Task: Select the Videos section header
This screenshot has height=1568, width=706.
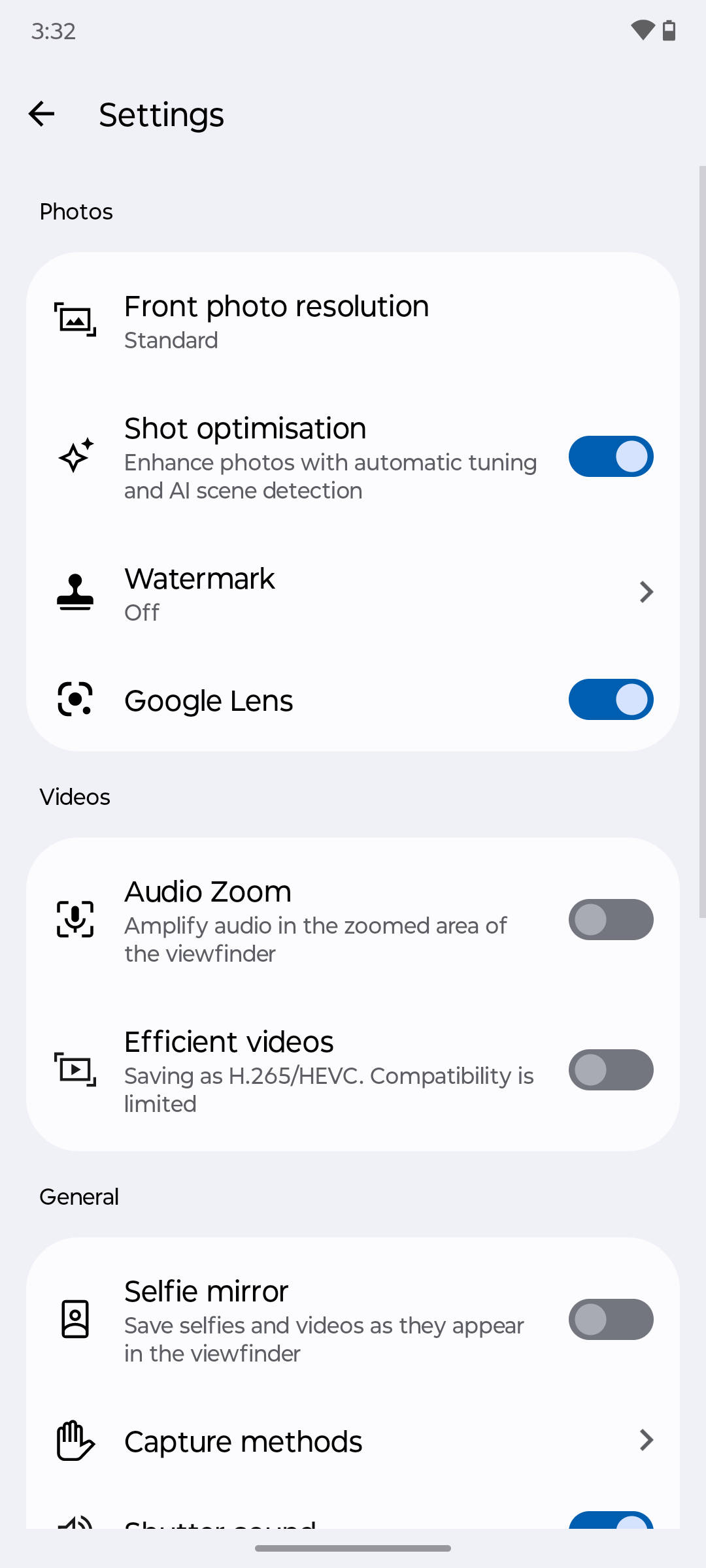Action: [75, 797]
